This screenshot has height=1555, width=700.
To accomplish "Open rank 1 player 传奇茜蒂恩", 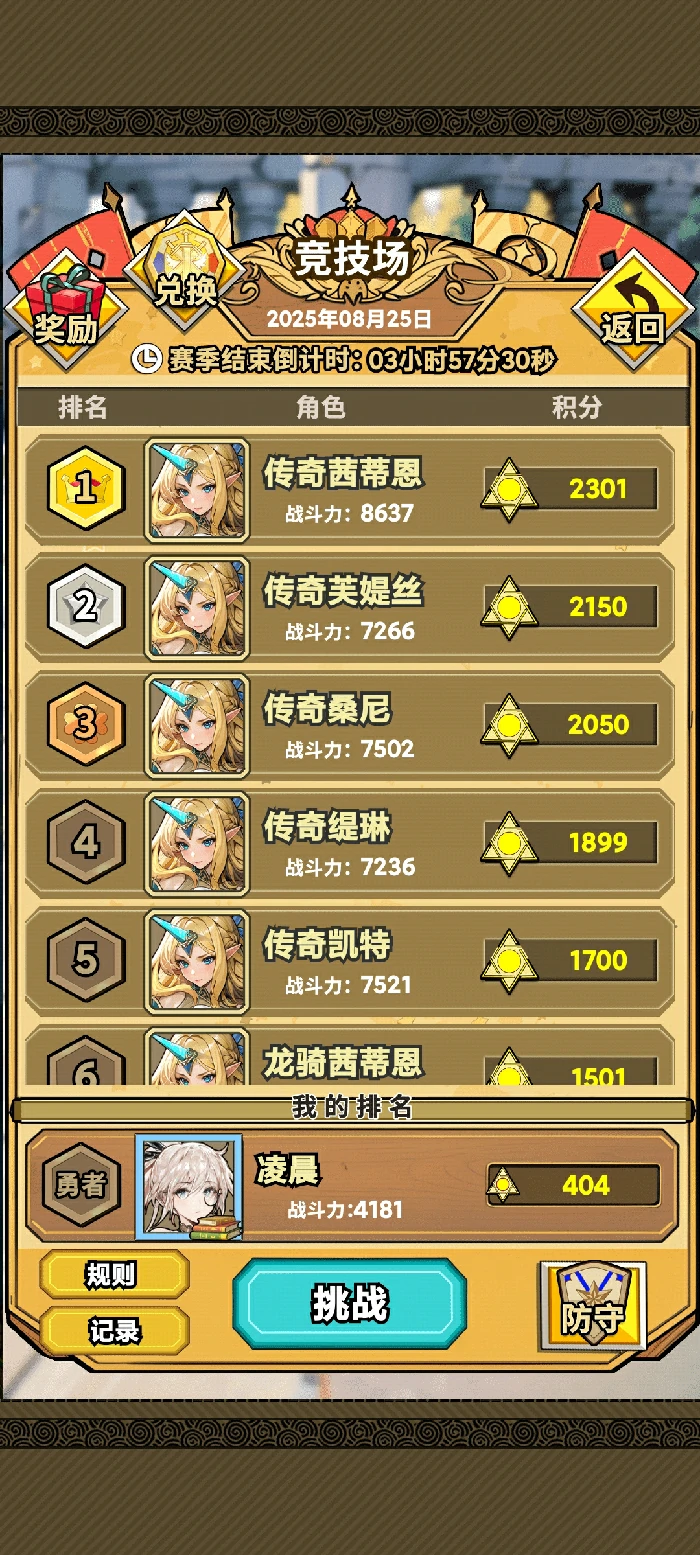I will click(350, 489).
